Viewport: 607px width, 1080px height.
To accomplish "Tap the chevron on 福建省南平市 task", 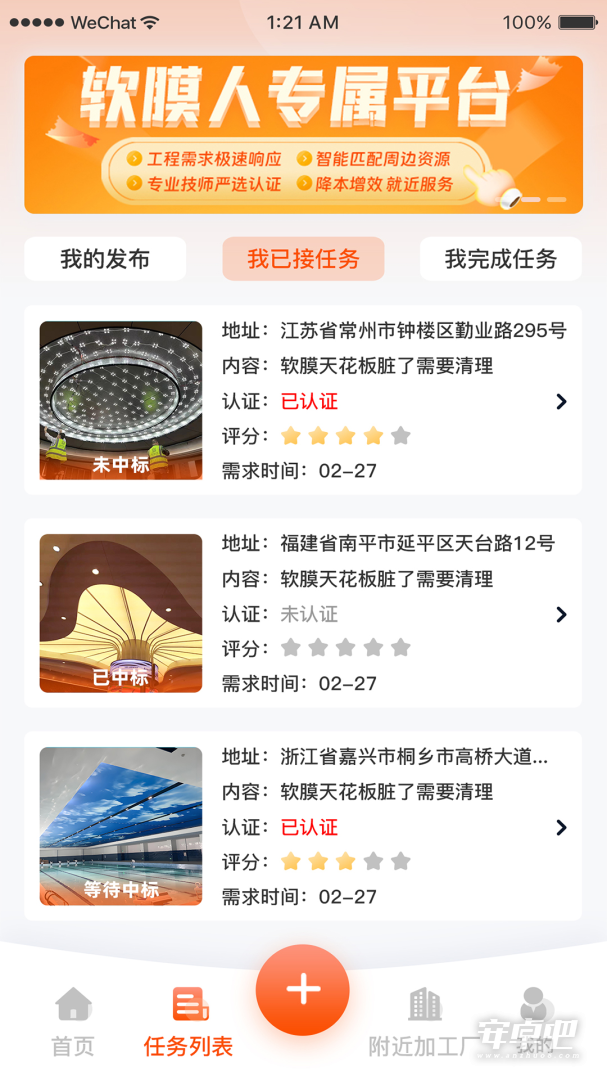I will click(562, 614).
